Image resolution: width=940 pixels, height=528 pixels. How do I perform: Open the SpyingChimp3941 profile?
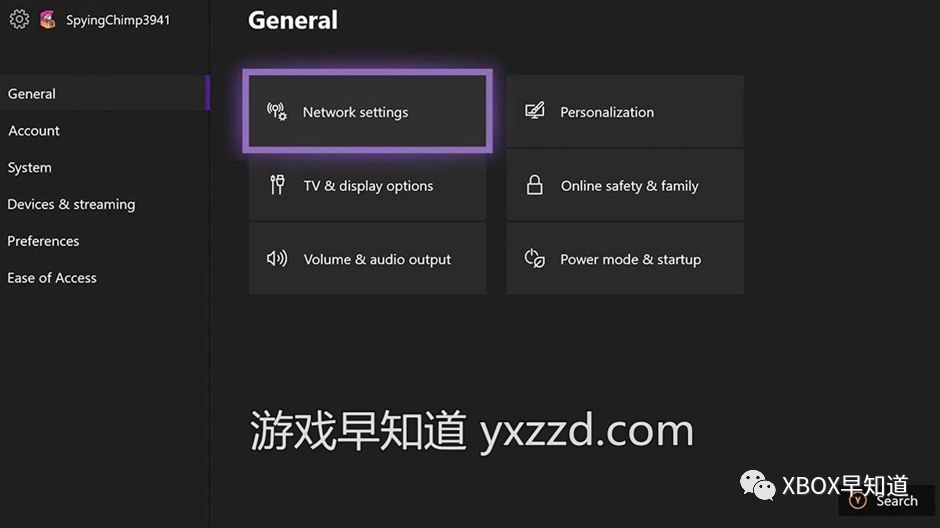click(105, 20)
